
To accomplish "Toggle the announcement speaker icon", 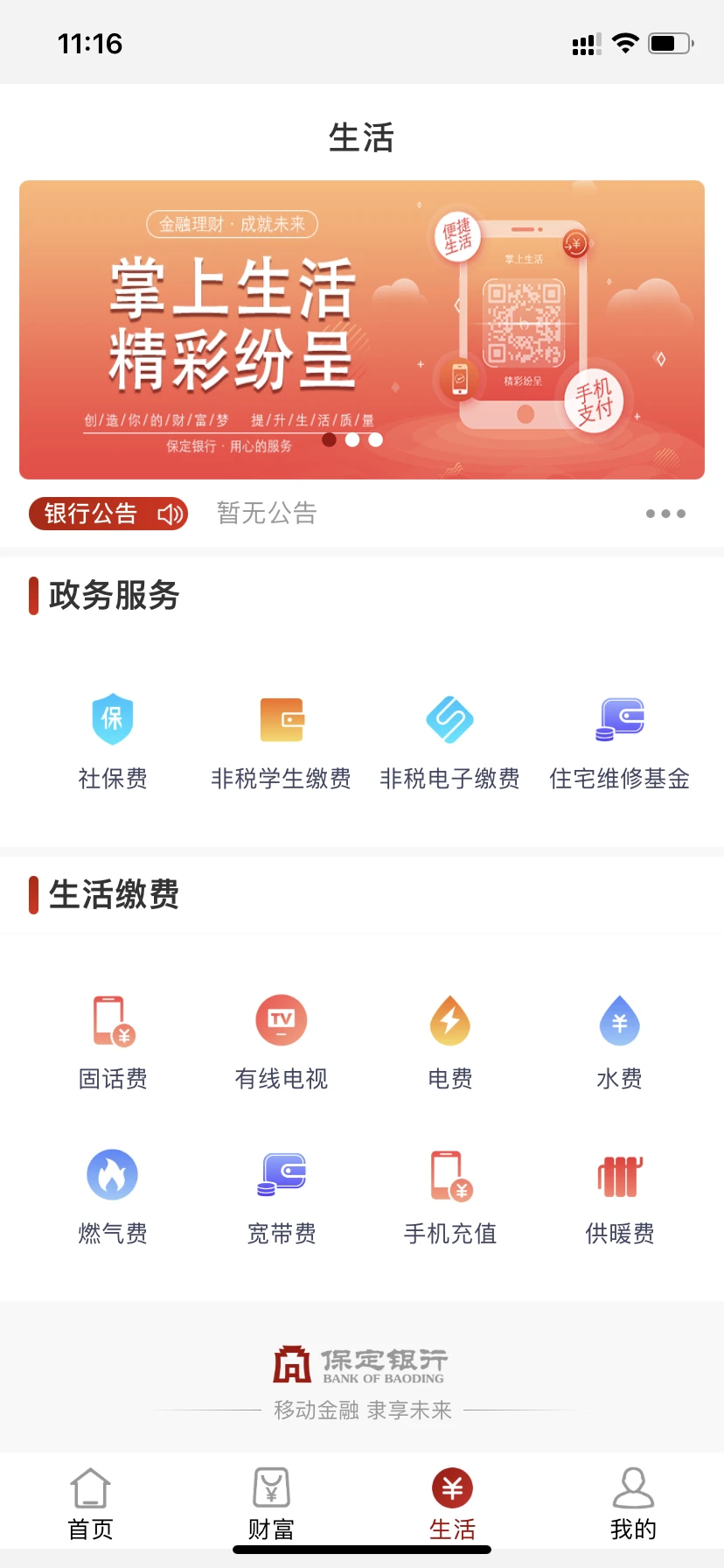I will 169,514.
